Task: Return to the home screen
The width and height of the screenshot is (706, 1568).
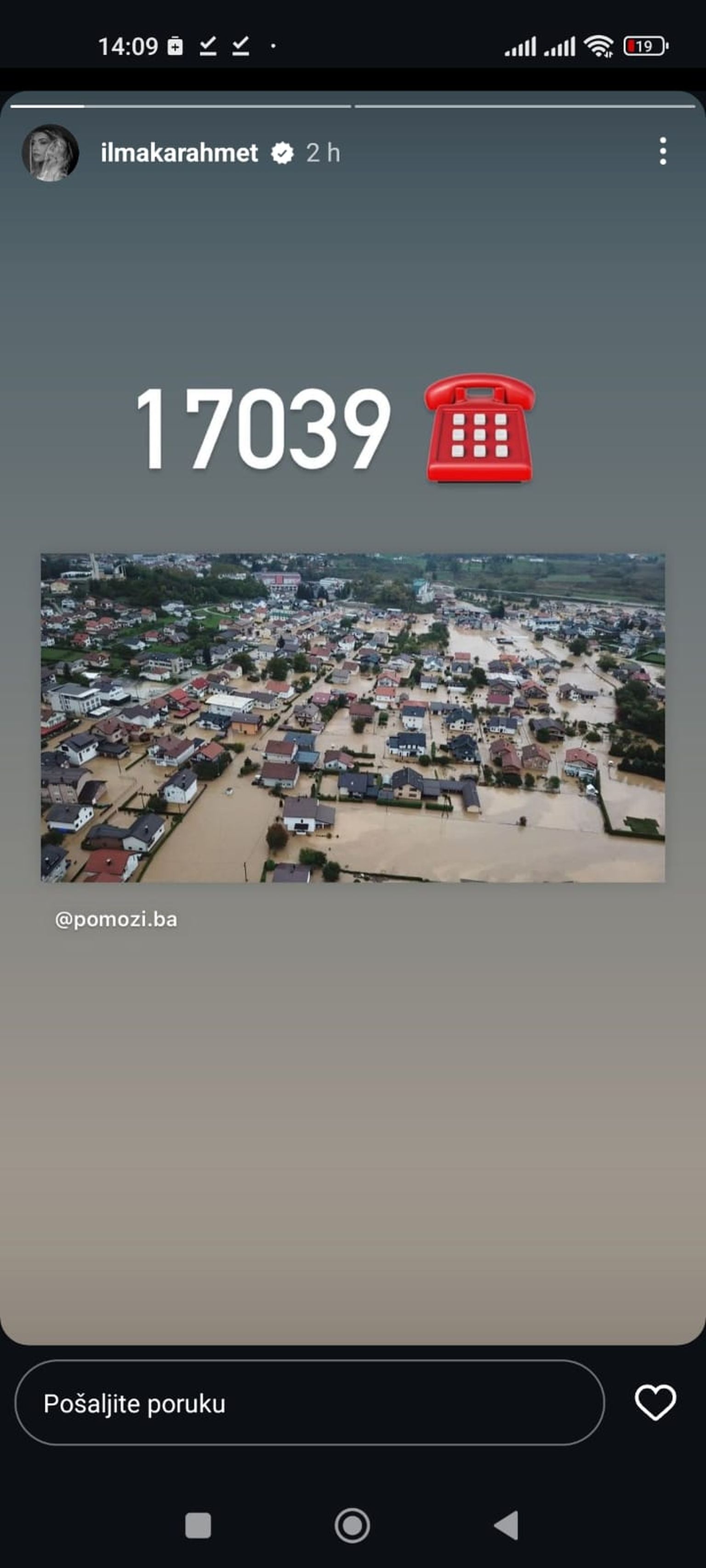Action: tap(352, 1525)
